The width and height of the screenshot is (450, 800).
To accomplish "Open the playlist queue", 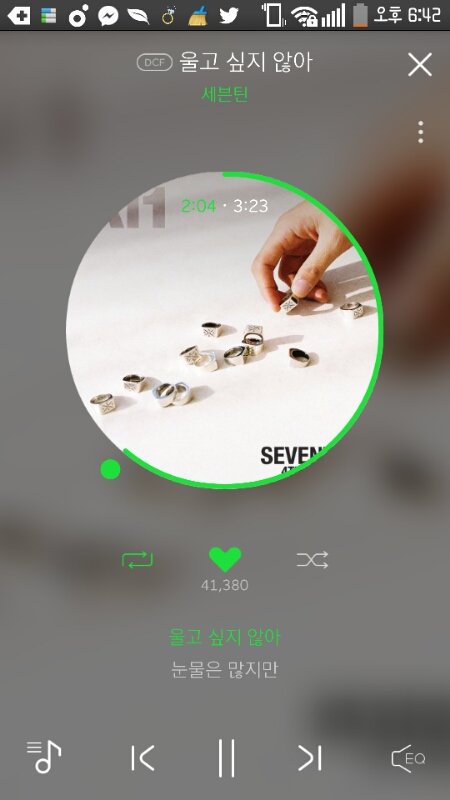I will coord(44,757).
